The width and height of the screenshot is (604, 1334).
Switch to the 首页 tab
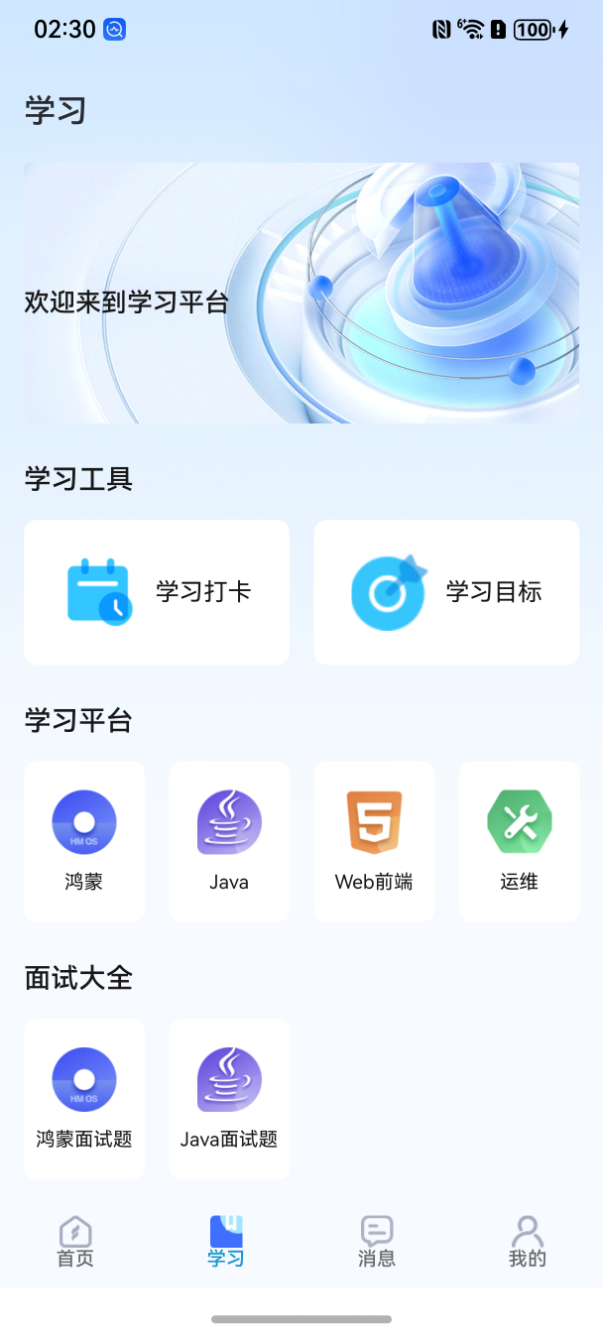tap(75, 1242)
